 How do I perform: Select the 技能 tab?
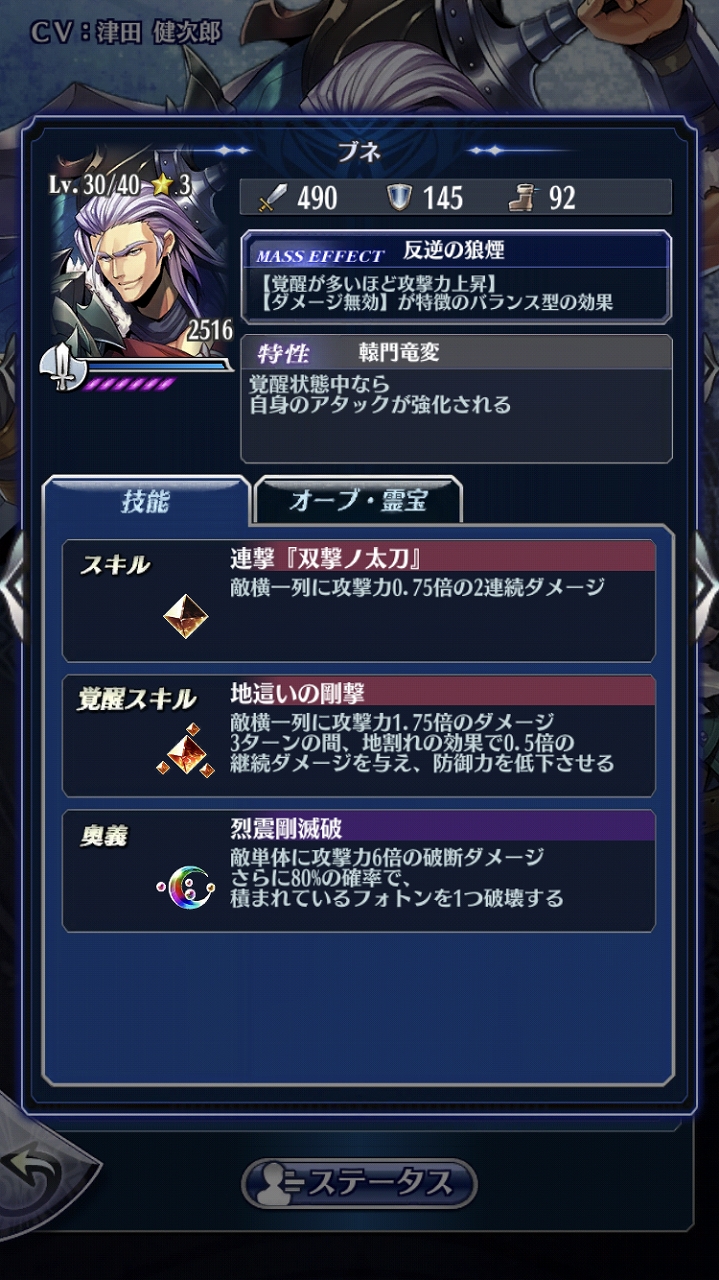tap(146, 501)
